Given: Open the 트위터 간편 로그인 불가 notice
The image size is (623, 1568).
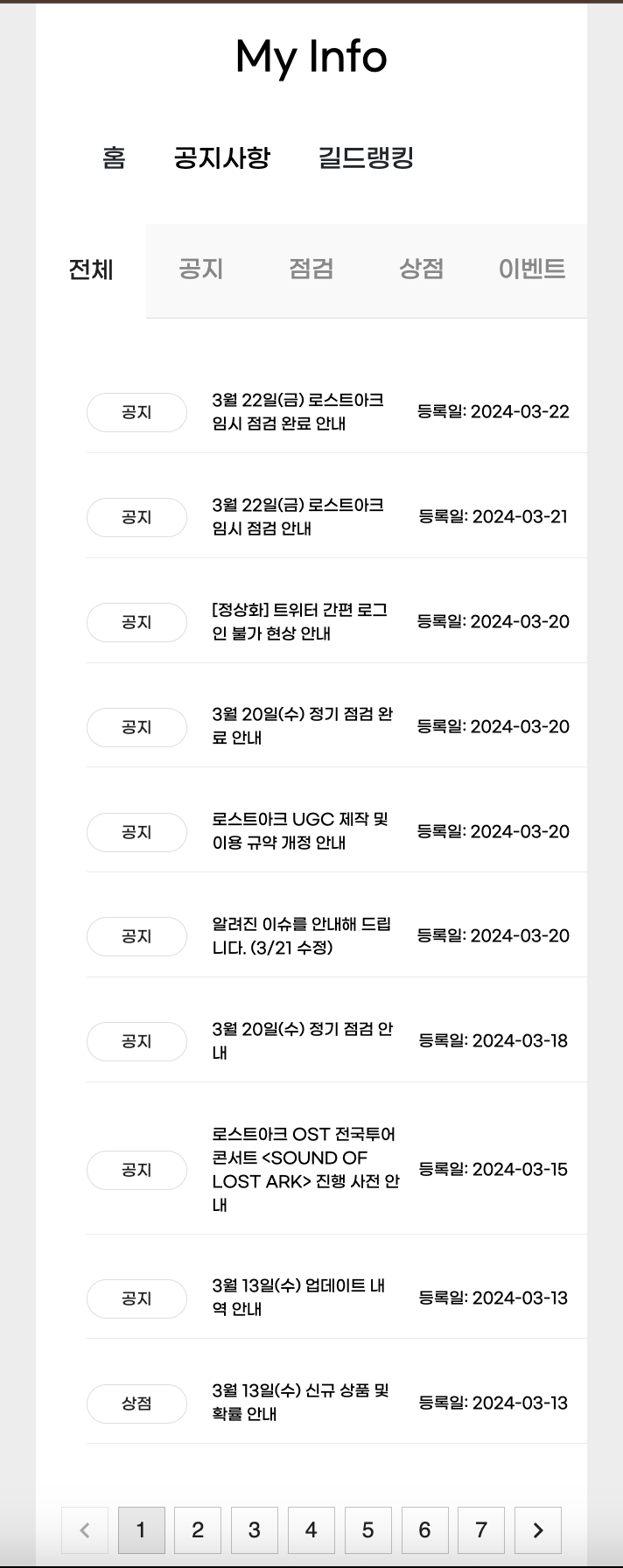Looking at the screenshot, I should pyautogui.click(x=299, y=621).
